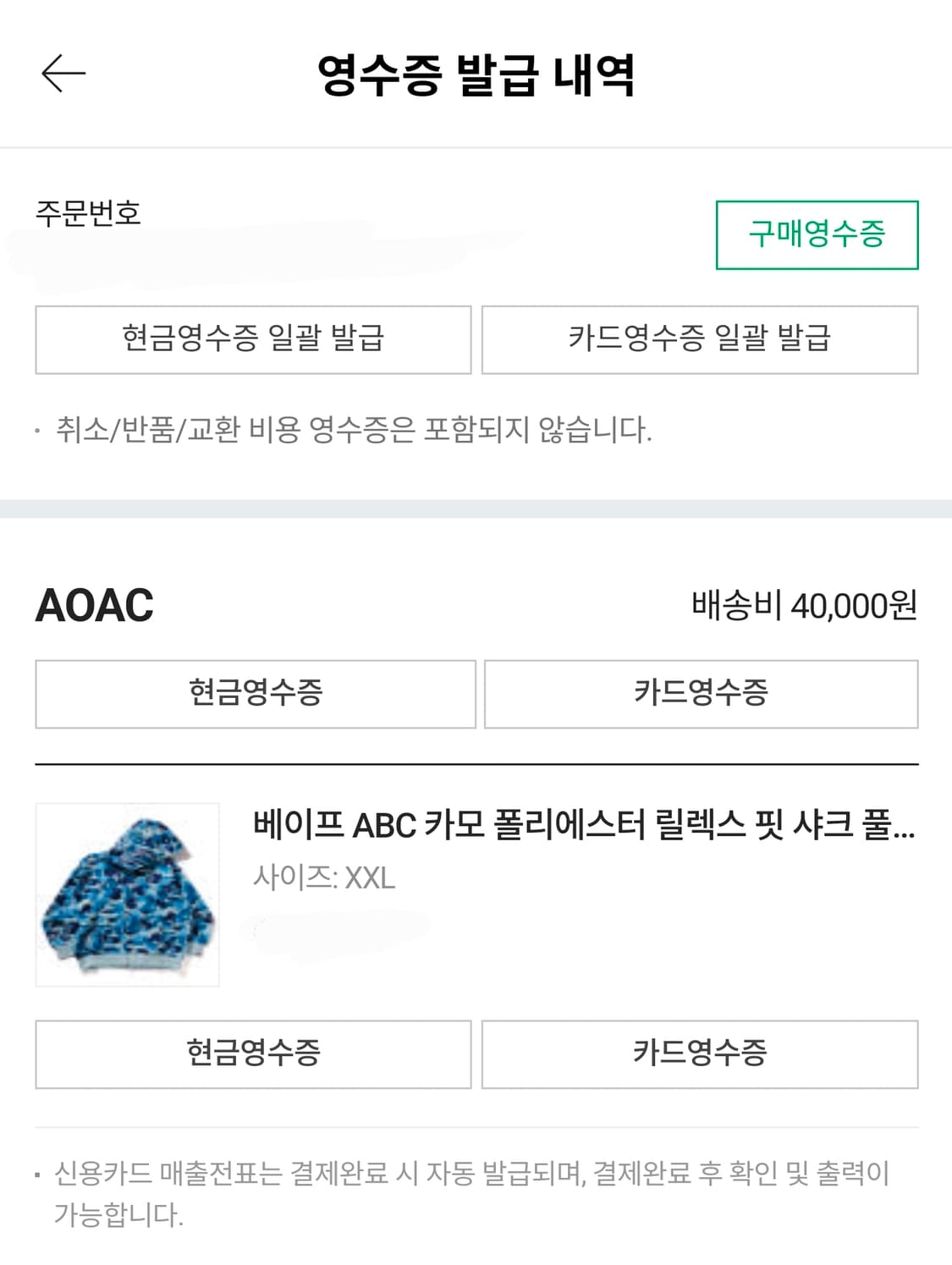The image size is (952, 1265).
Task: Issue all card receipts via 카드영수증 일괄 발급
Action: click(699, 339)
